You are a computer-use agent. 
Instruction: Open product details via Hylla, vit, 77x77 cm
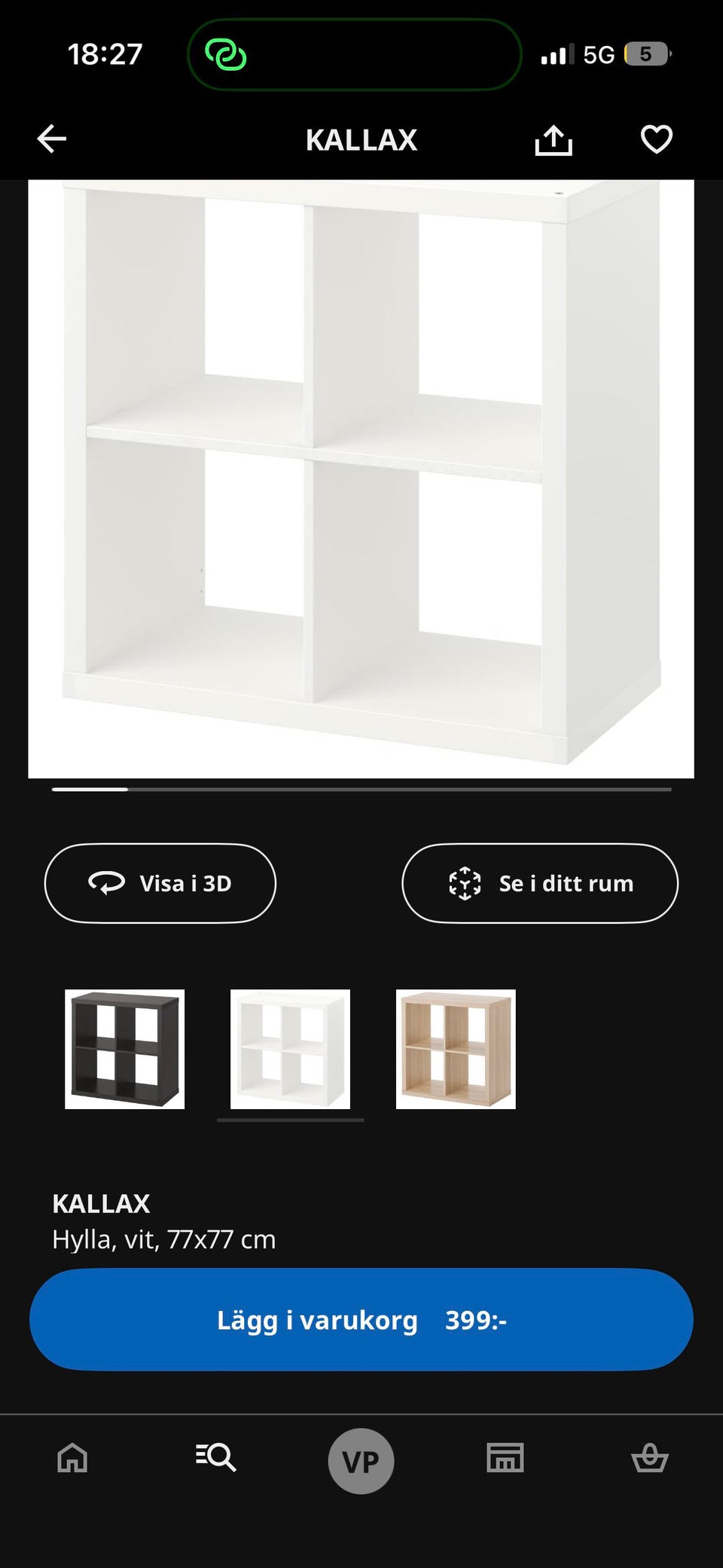[163, 1239]
